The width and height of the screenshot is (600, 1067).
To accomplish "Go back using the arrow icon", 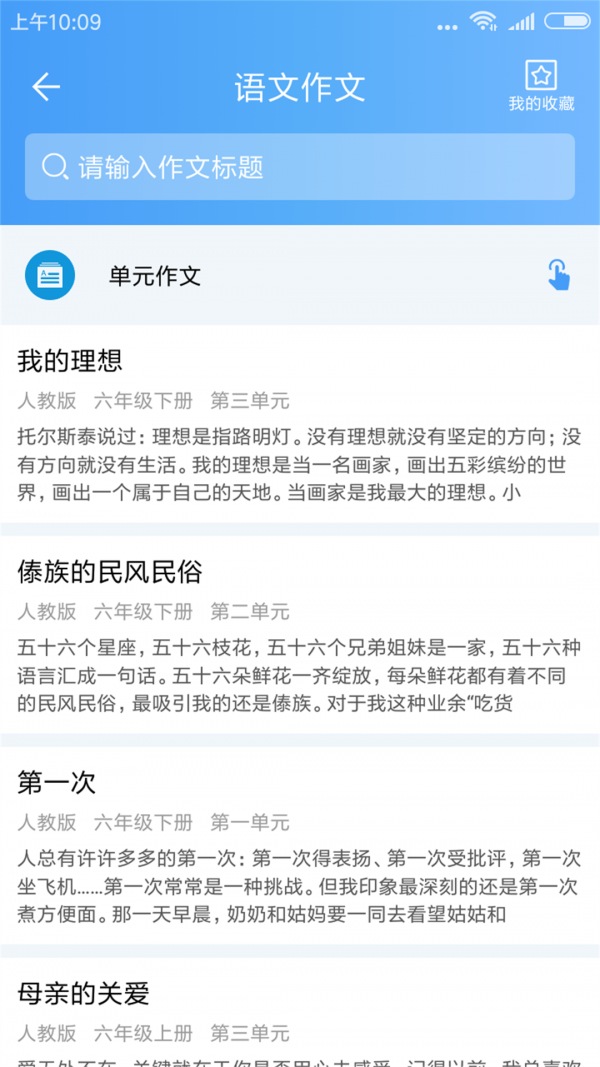I will click(x=46, y=88).
